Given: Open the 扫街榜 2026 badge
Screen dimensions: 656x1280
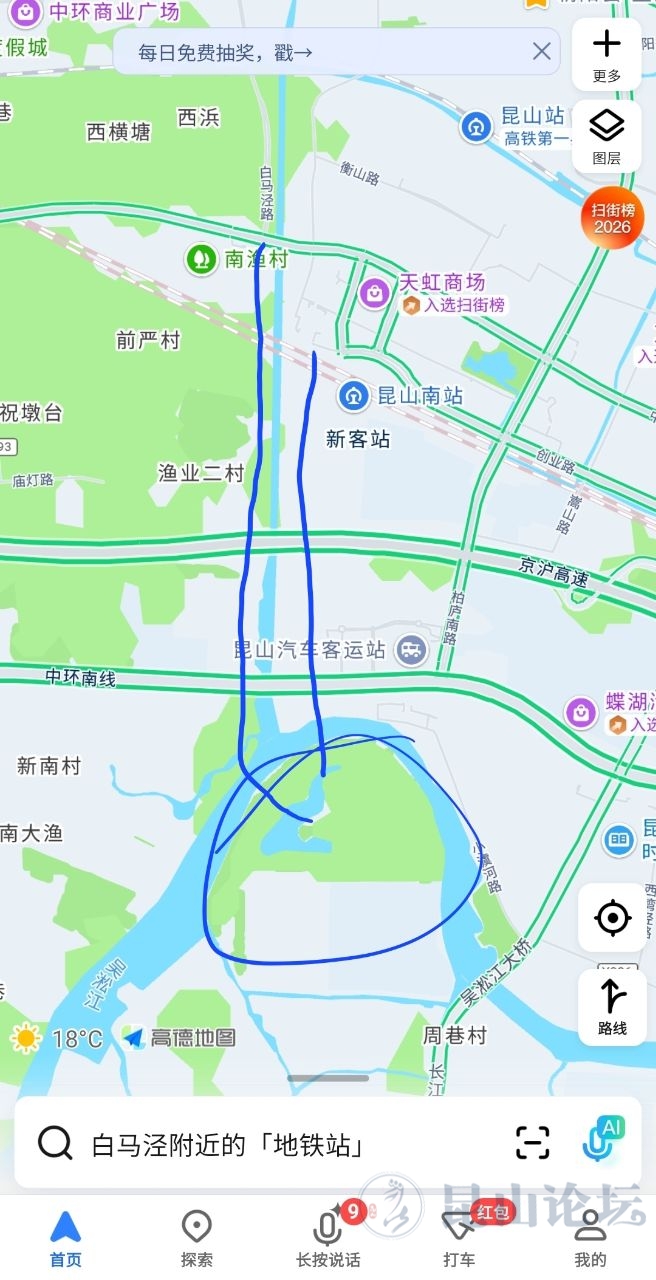Looking at the screenshot, I should 612,217.
